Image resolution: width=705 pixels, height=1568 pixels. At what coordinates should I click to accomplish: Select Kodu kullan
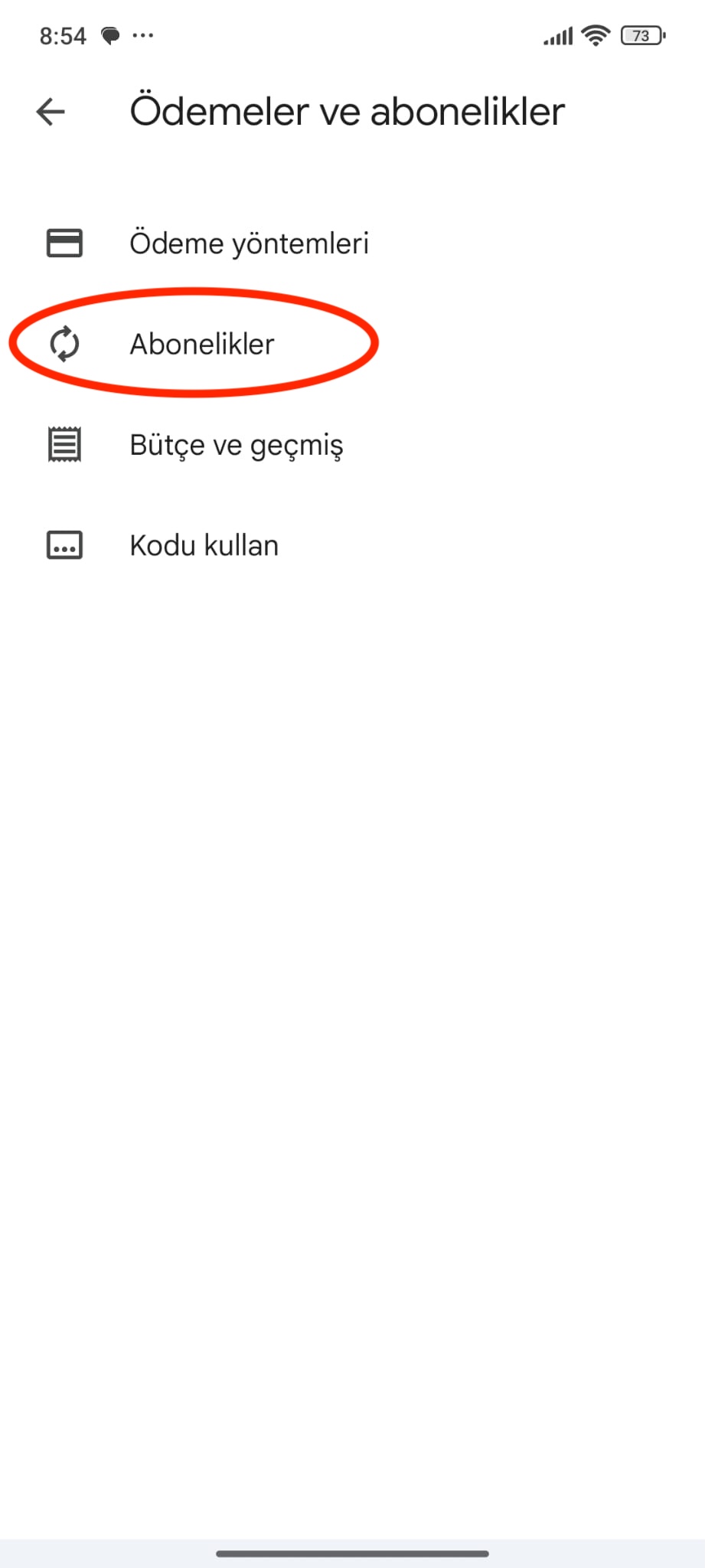click(204, 546)
